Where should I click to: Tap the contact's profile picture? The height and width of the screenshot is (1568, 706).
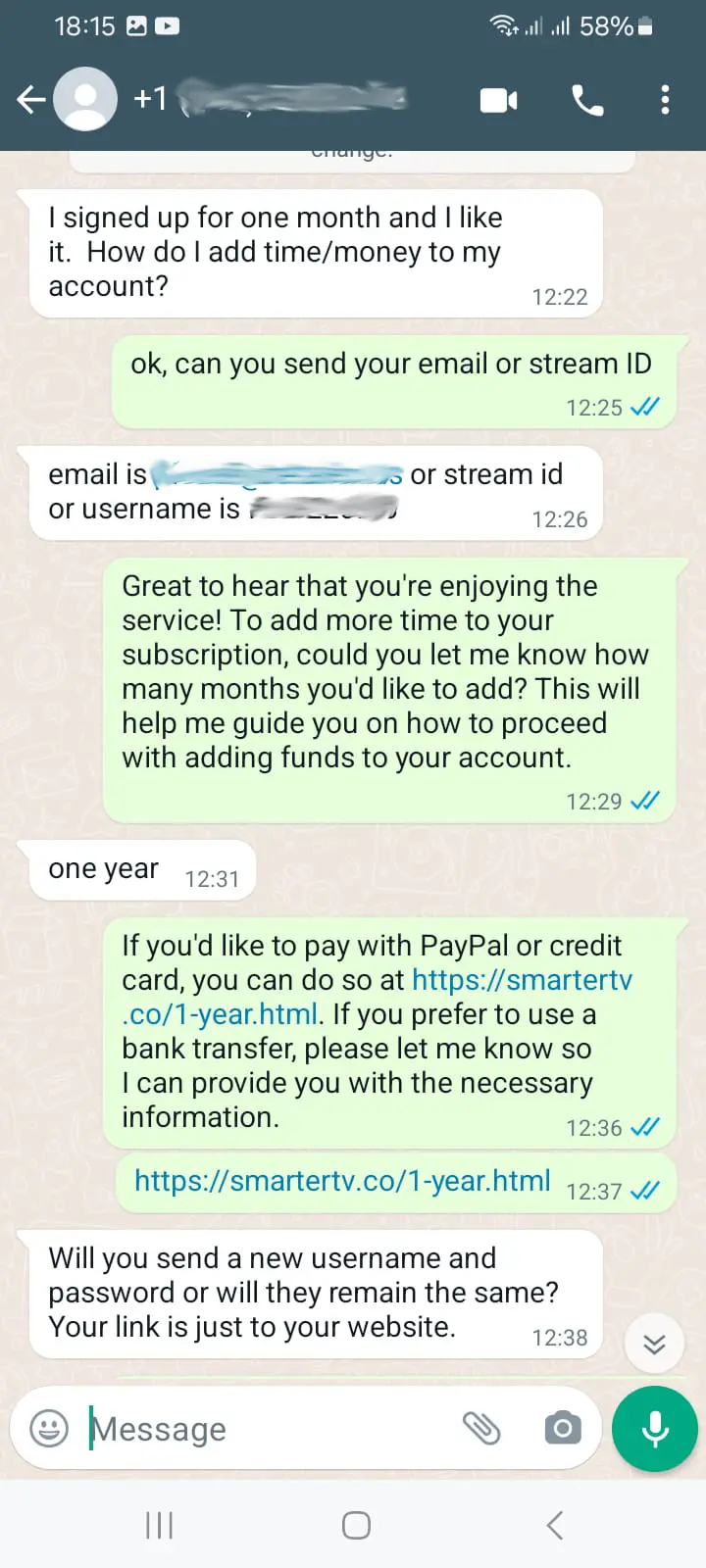click(x=84, y=98)
